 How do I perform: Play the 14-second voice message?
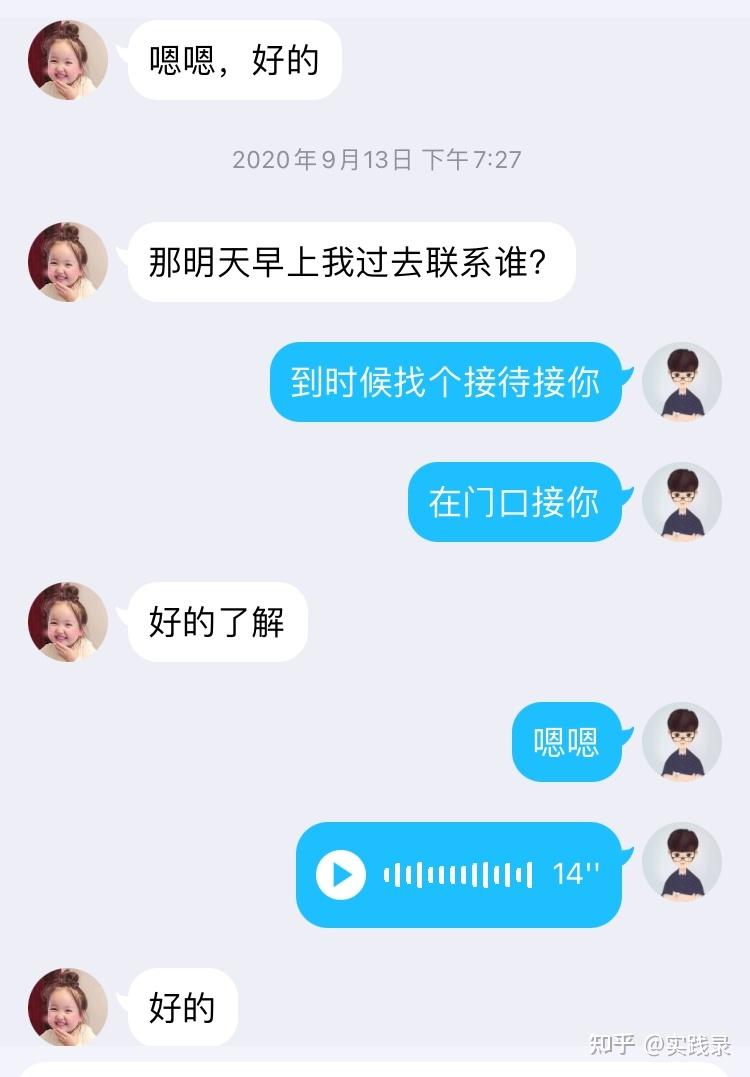[x=341, y=875]
